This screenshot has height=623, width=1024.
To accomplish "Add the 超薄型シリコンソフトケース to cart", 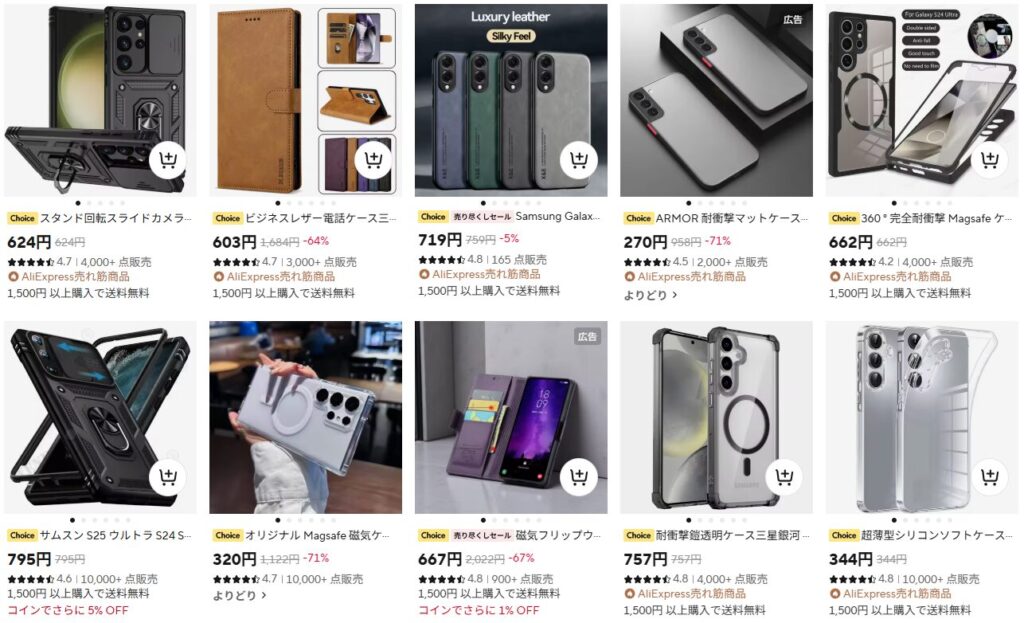I will (989, 477).
